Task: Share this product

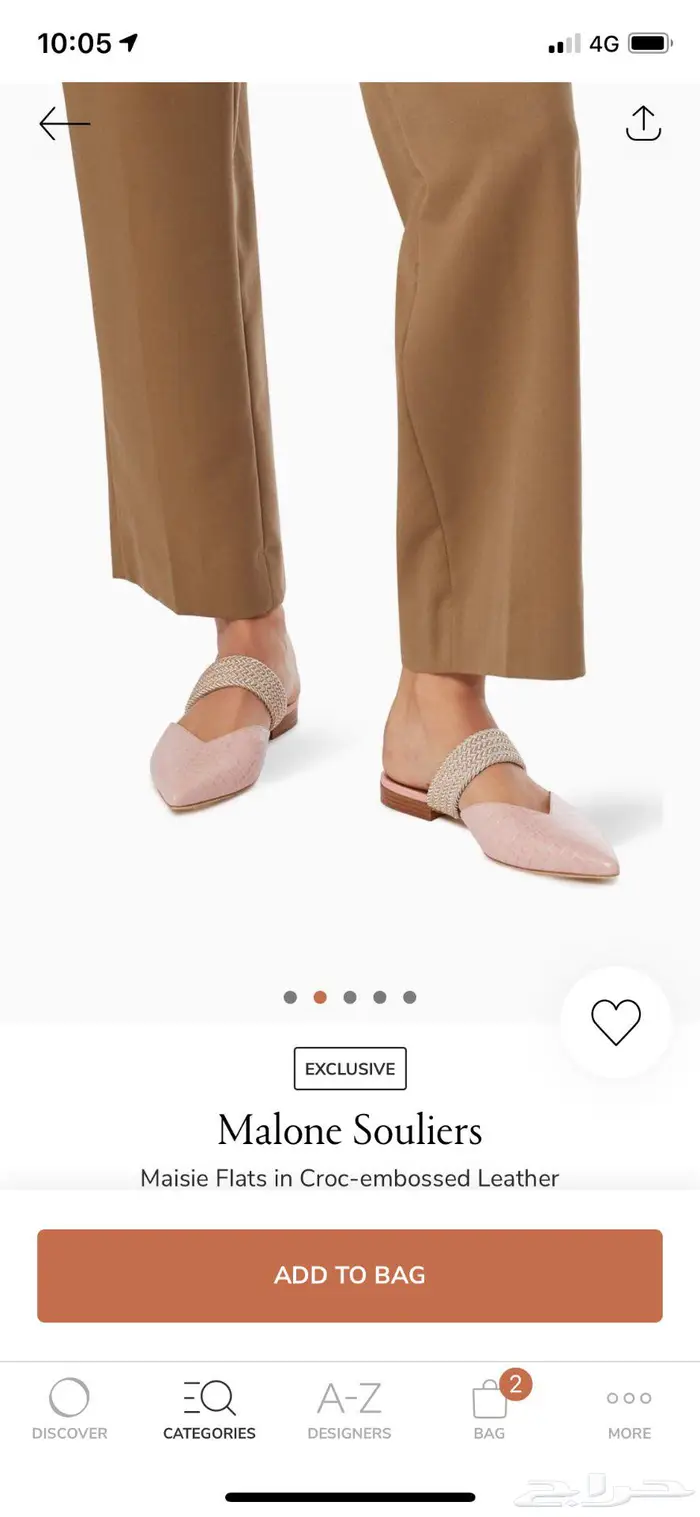Action: (x=643, y=123)
